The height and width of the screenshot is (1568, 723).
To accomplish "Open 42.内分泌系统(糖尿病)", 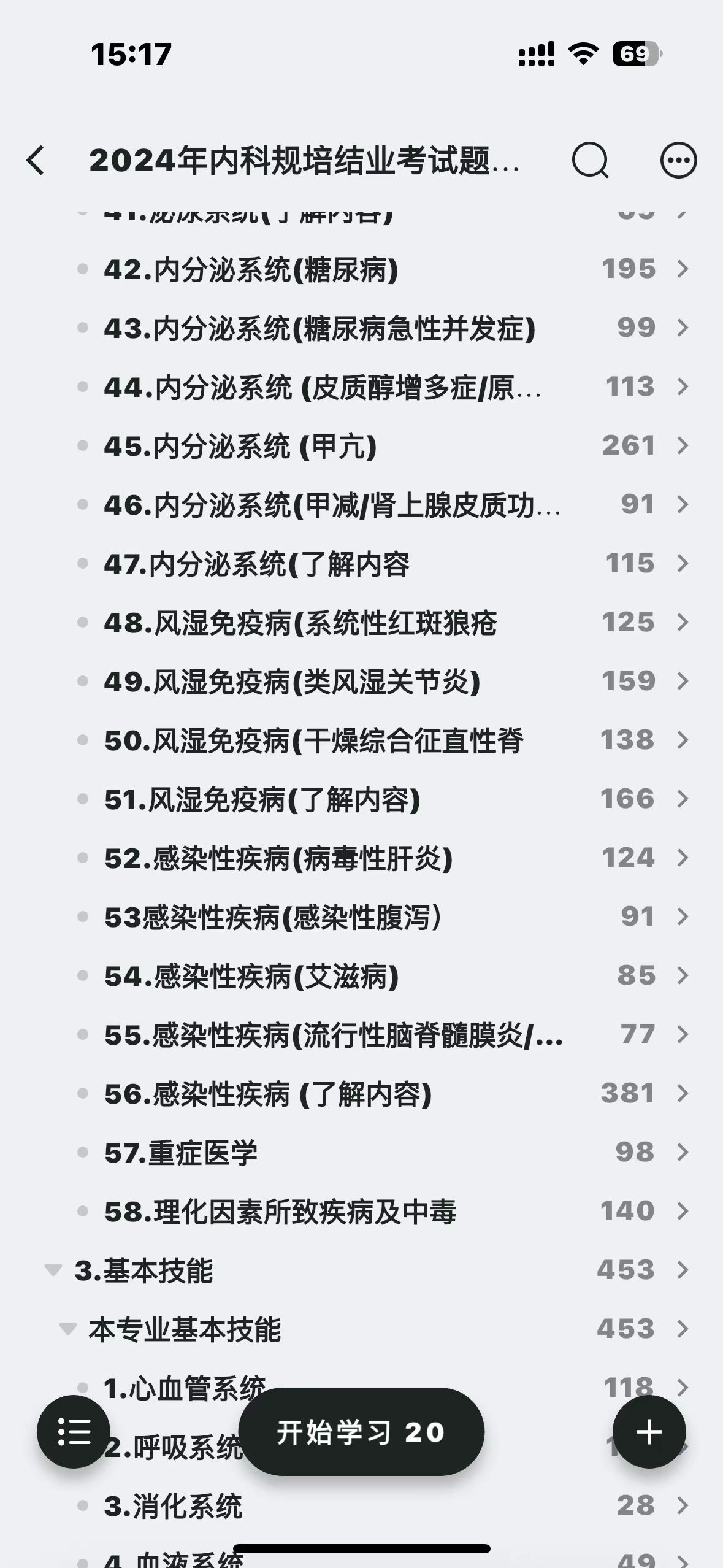I will [384, 269].
